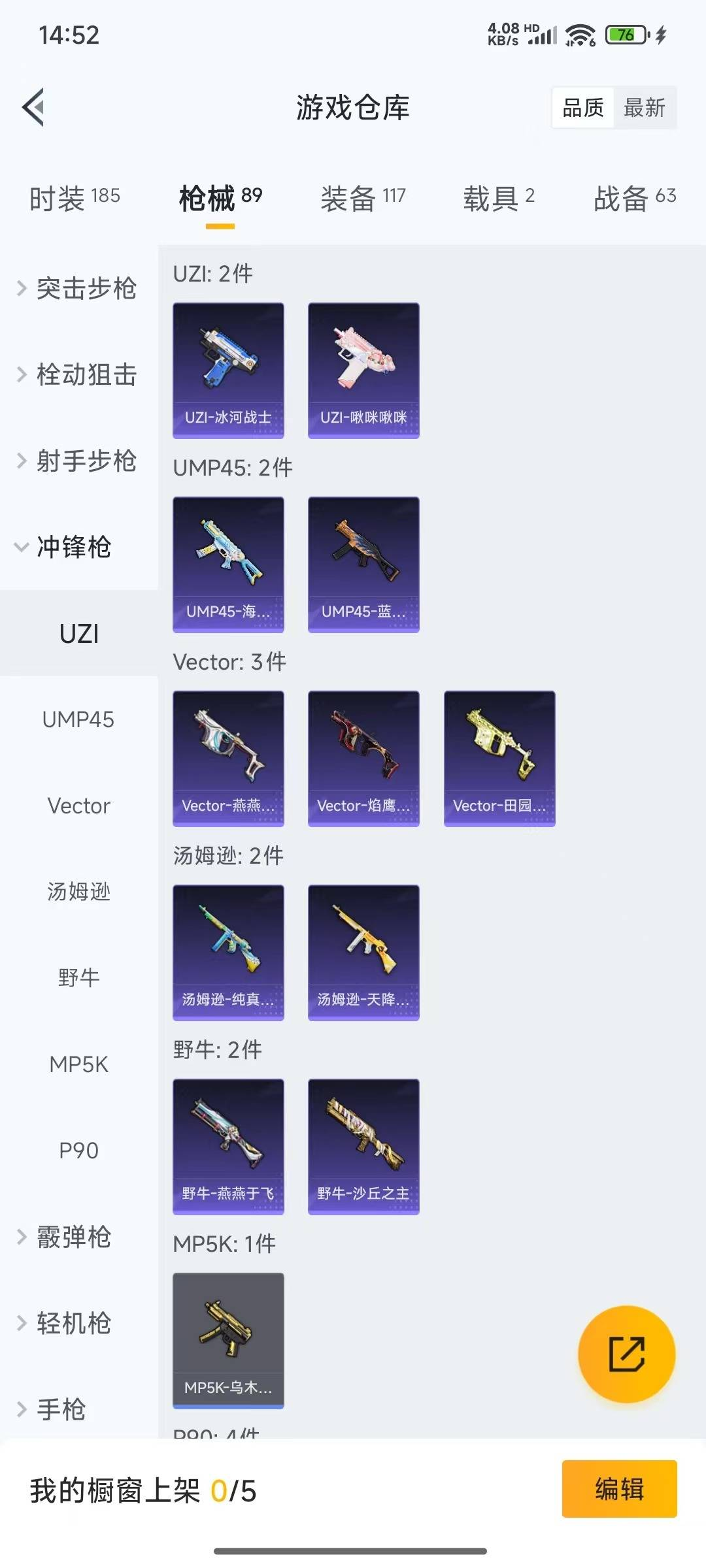Expand the 霰弹枪 category
The height and width of the screenshot is (1568, 706).
[x=64, y=1237]
